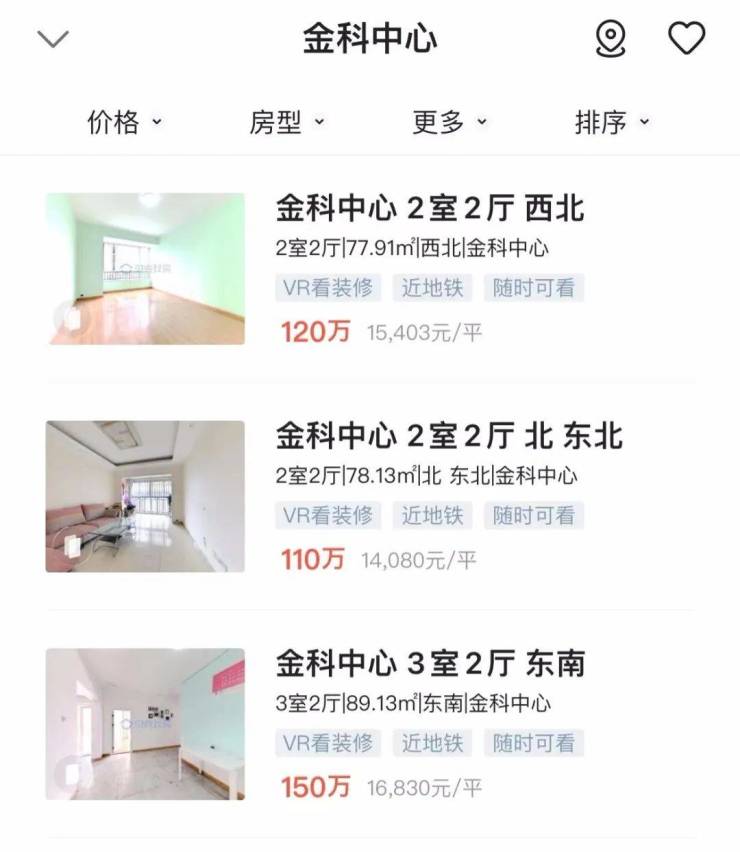
Task: Tap the collapse chevron in the header
Action: [52, 39]
